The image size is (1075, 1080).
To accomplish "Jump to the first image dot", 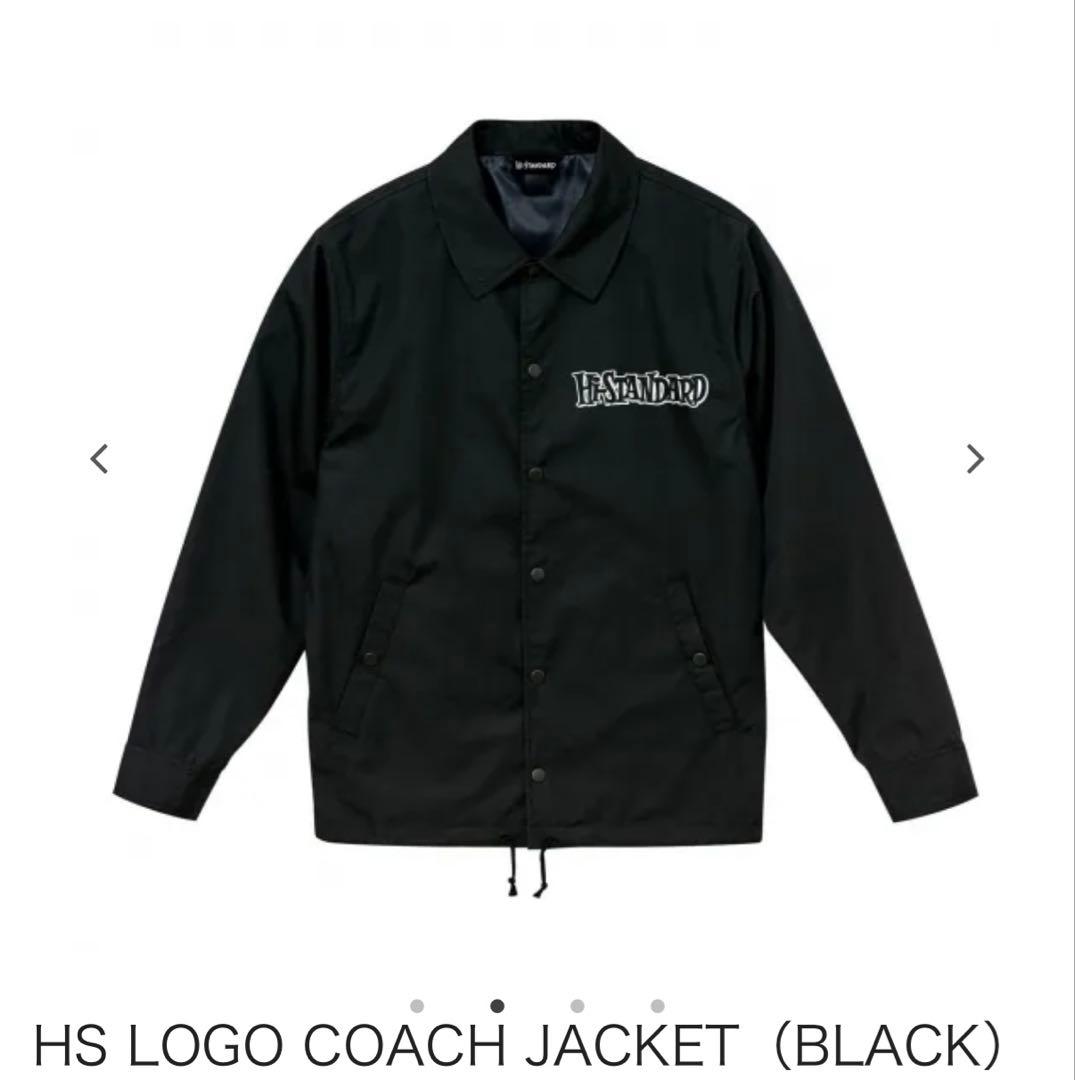I will click(x=417, y=1006).
